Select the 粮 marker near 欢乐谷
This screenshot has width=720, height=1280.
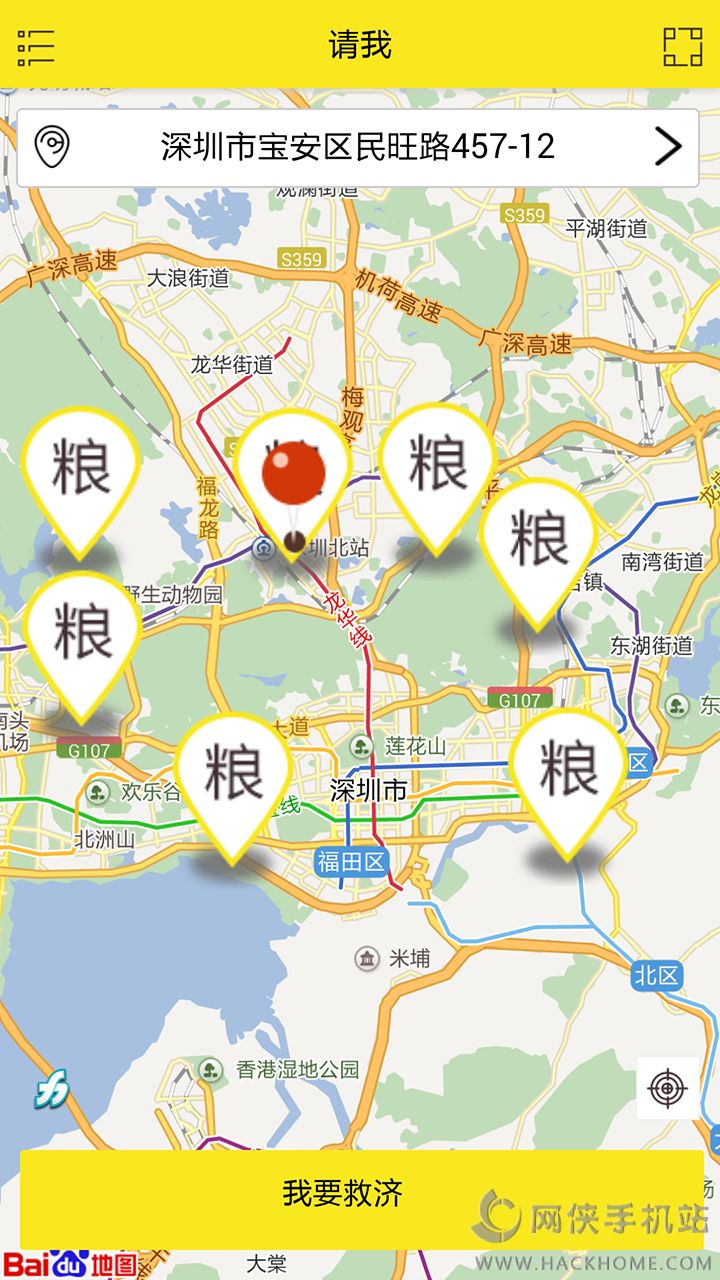pyautogui.click(x=233, y=786)
